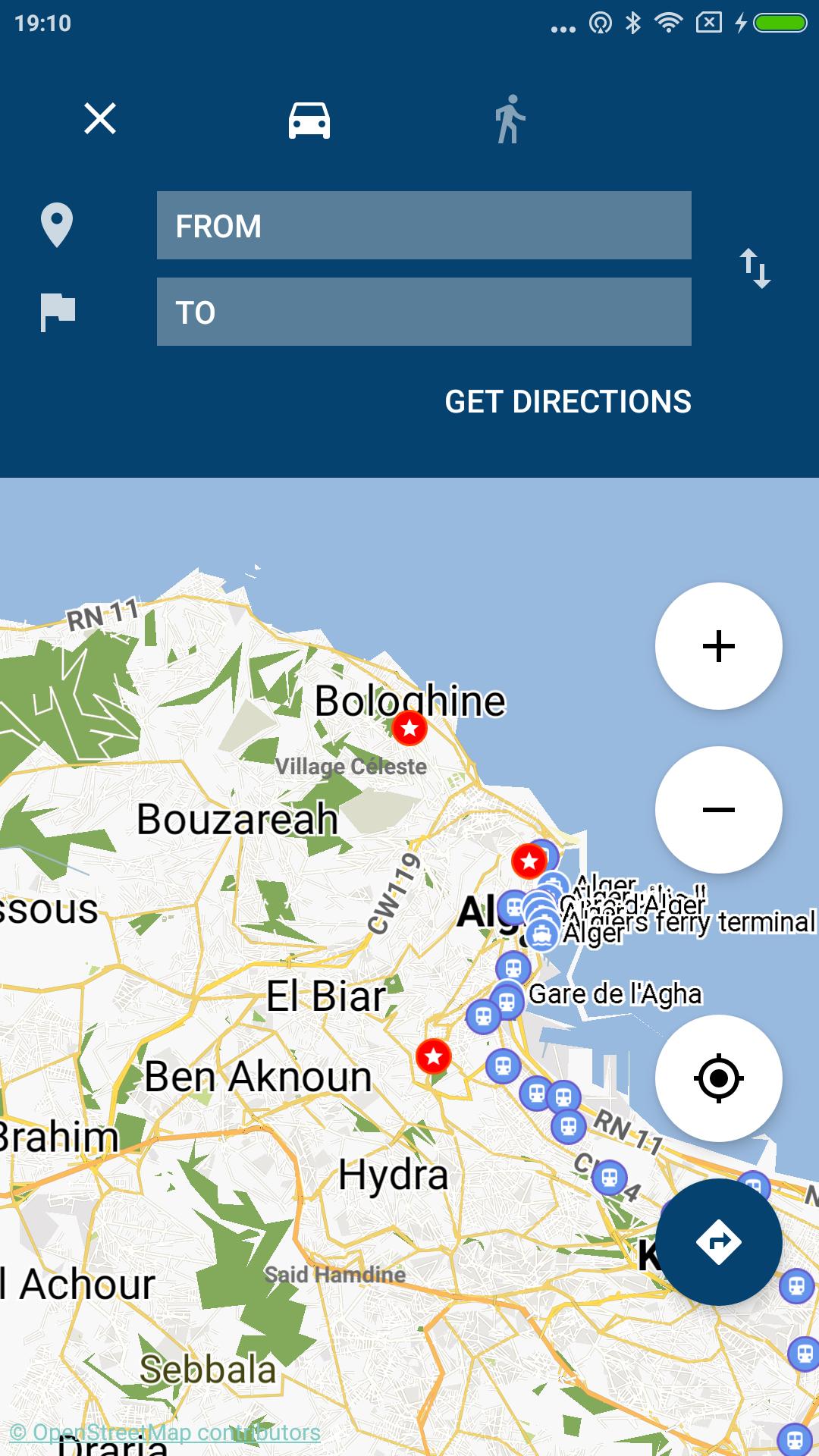Click the FROM input field
Viewport: 819px width, 1456px height.
click(x=423, y=225)
